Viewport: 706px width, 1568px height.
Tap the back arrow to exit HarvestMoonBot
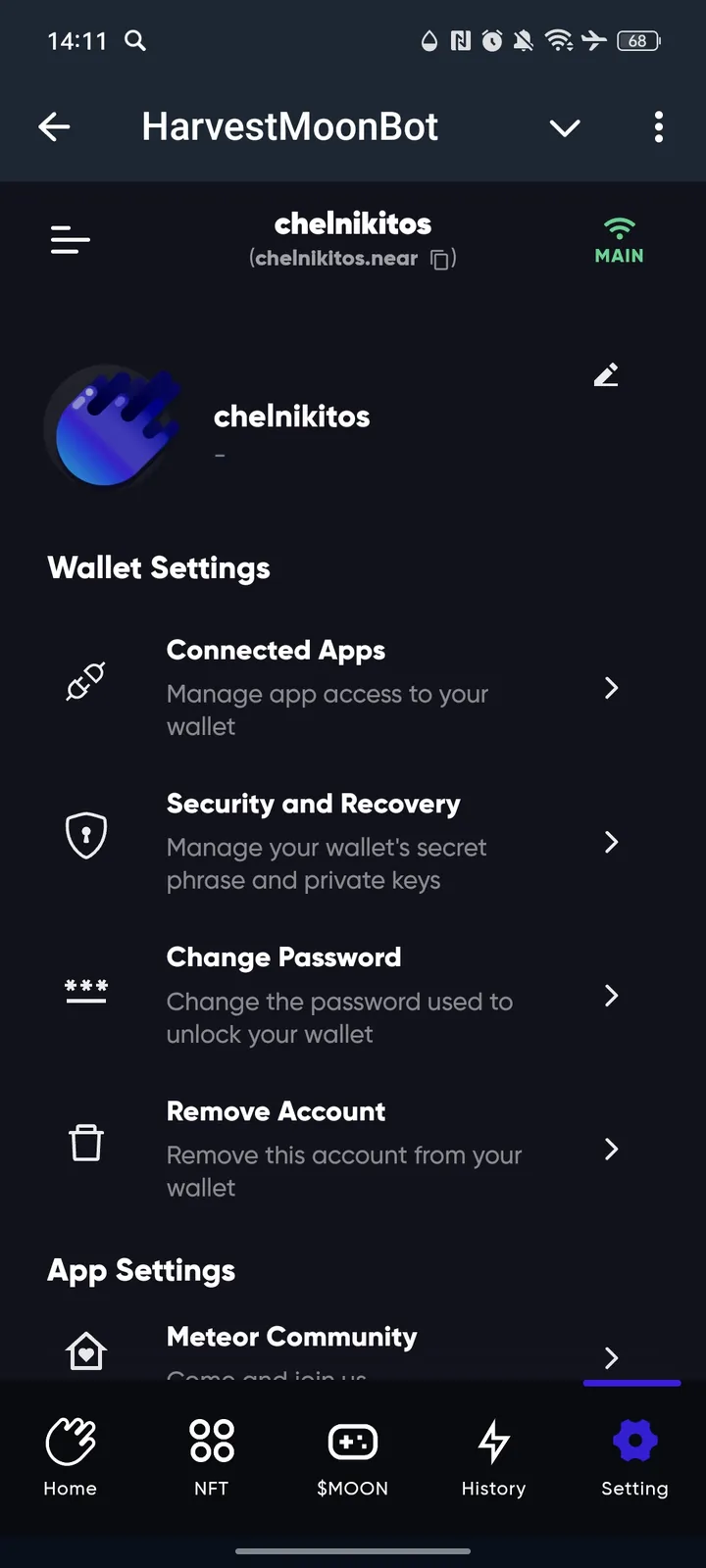tap(54, 127)
